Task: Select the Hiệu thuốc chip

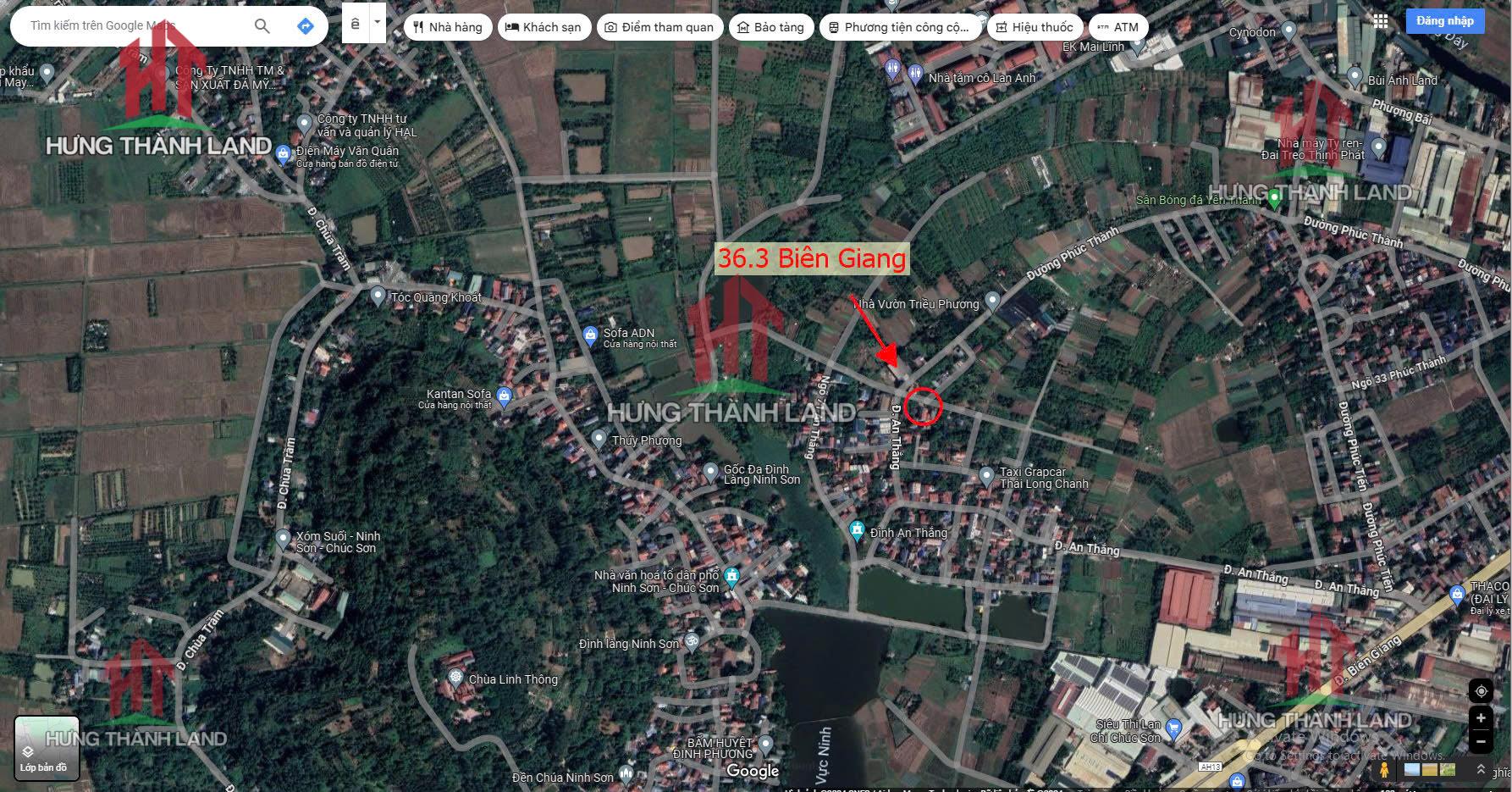Action: [x=1034, y=27]
